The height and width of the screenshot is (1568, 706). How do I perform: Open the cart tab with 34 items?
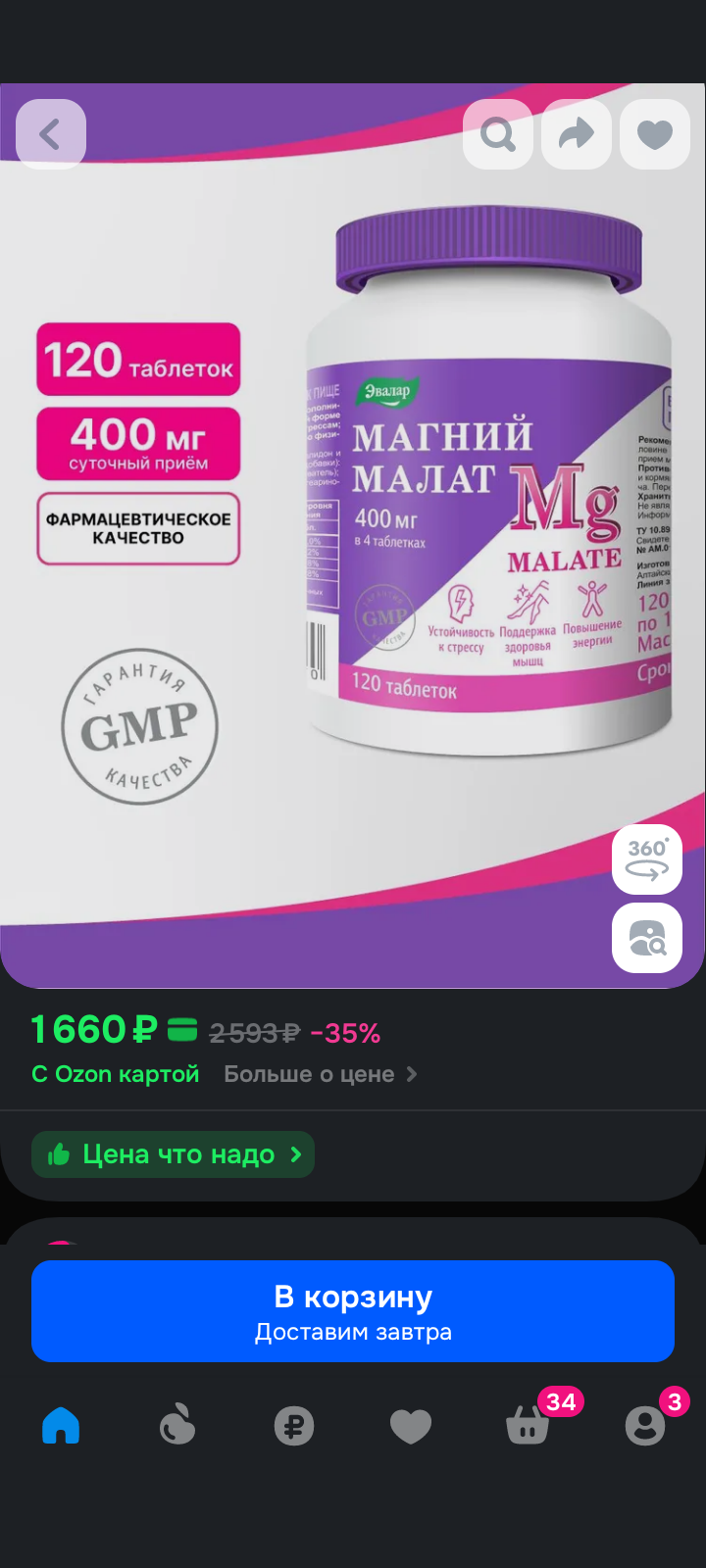[529, 1426]
